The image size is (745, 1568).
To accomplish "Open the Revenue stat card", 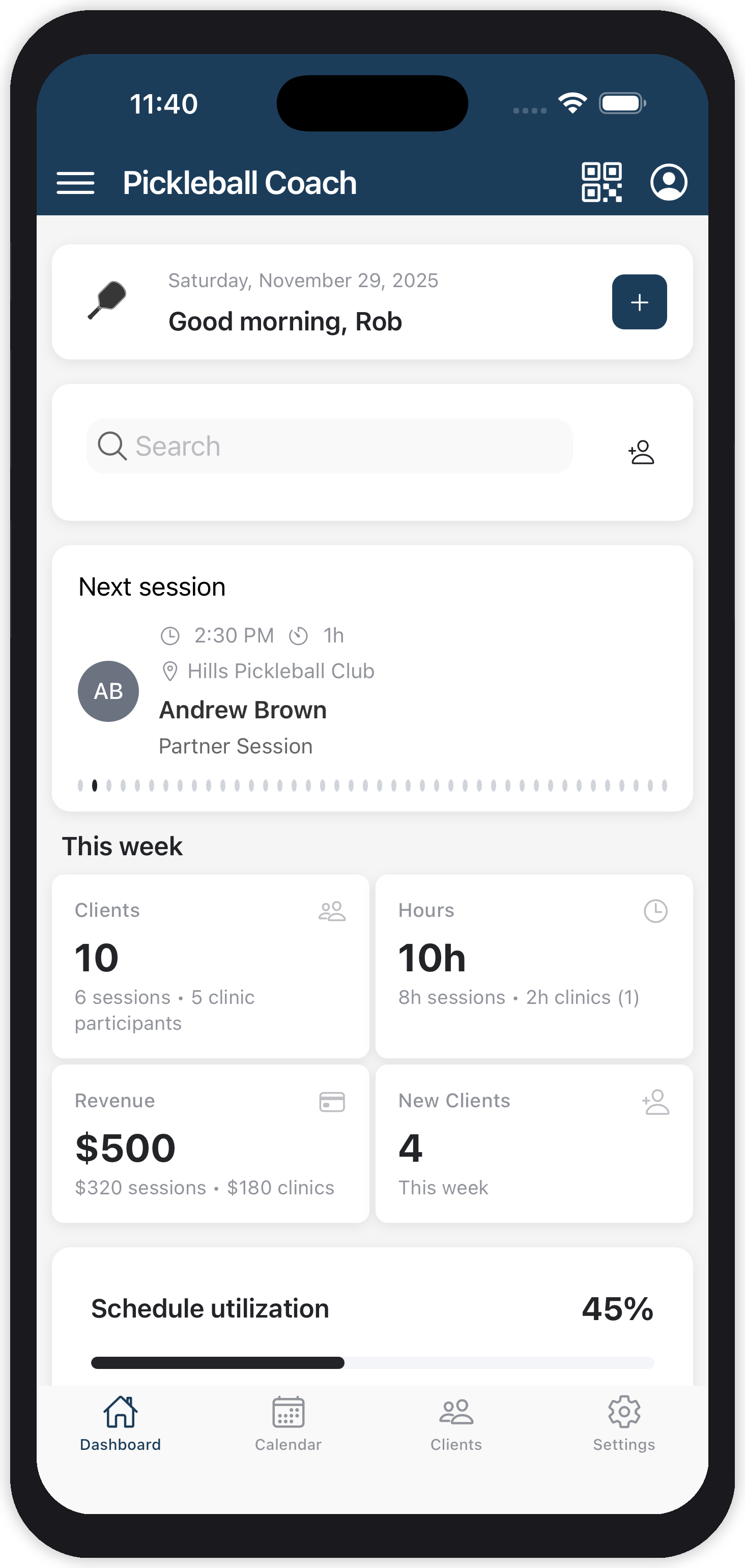I will [211, 1143].
